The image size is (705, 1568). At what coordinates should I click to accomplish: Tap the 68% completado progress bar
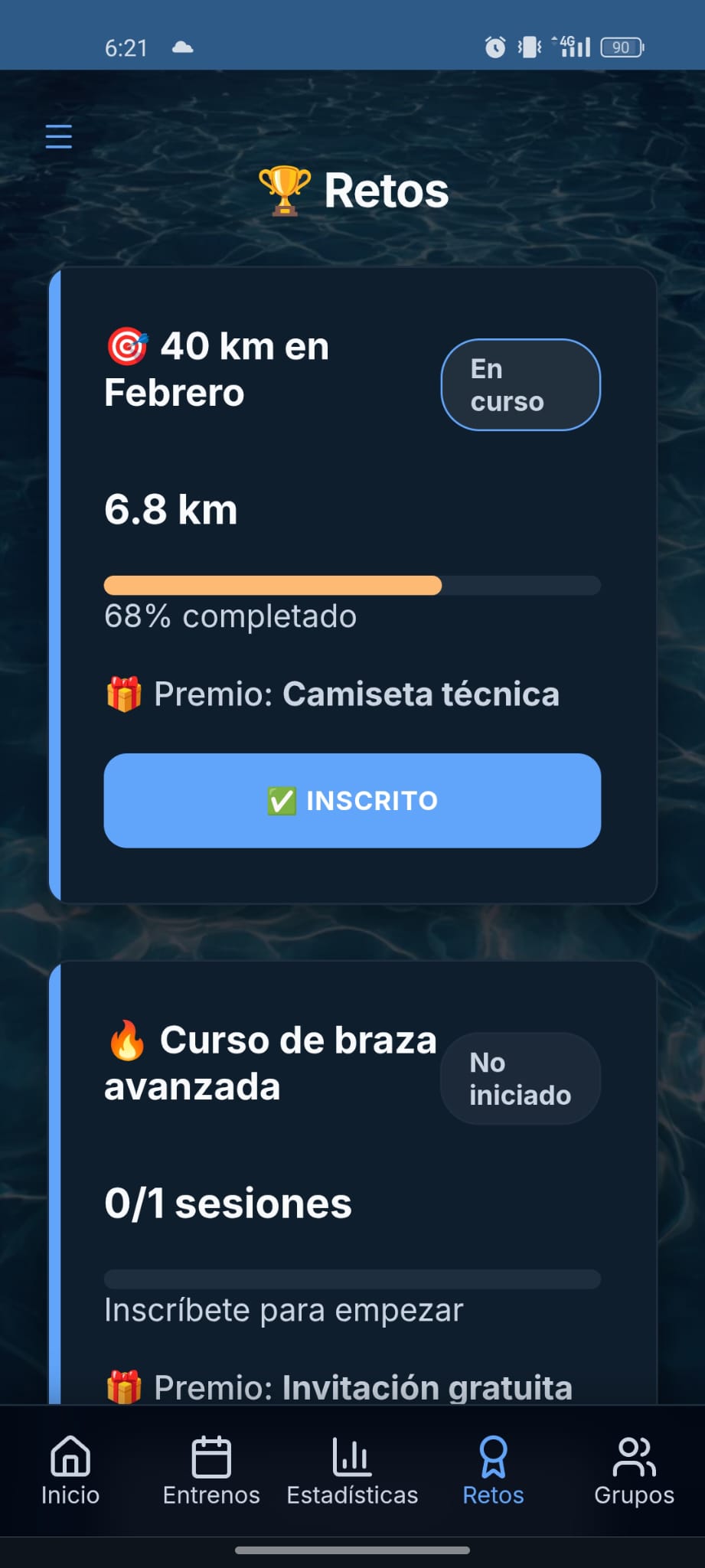[351, 585]
